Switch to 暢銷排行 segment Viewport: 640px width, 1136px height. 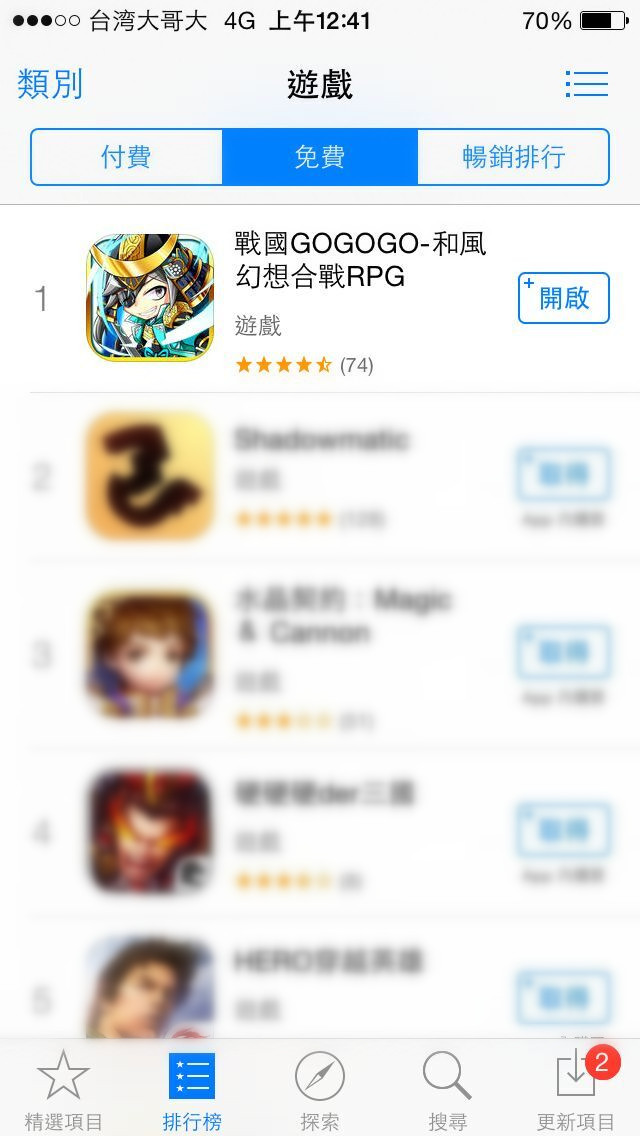(513, 157)
